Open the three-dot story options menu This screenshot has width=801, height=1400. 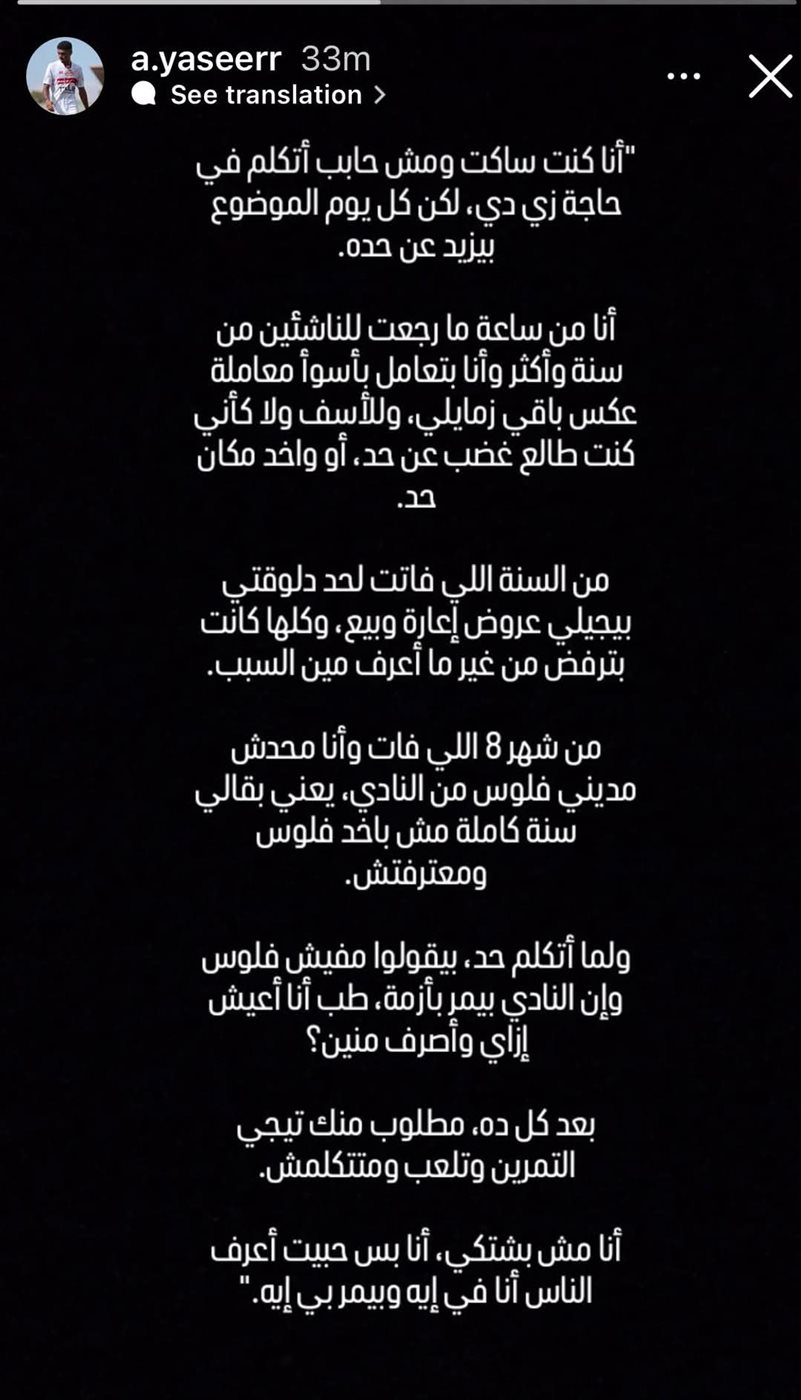684,74
